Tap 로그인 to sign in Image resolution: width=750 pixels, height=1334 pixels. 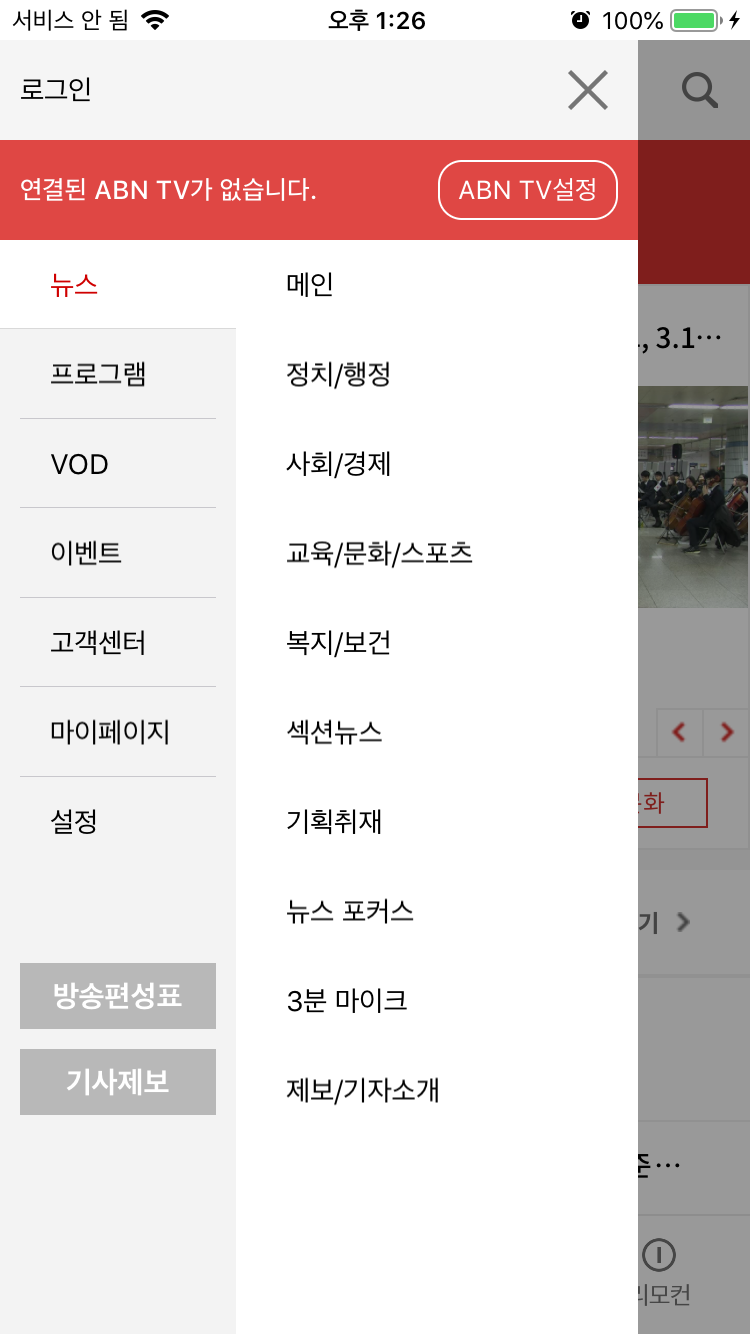(56, 90)
